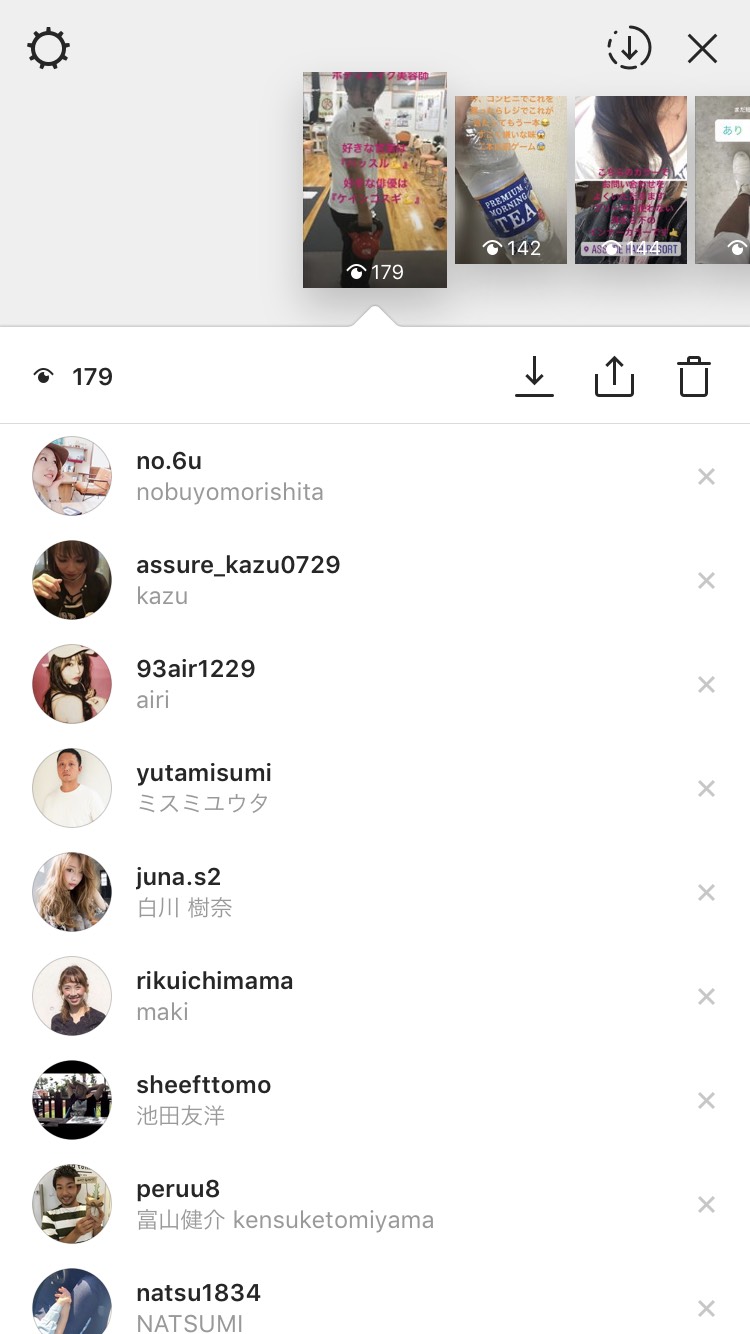Select the hair photo story thumbnail
Screen dimensions: 750x1334
coord(630,180)
